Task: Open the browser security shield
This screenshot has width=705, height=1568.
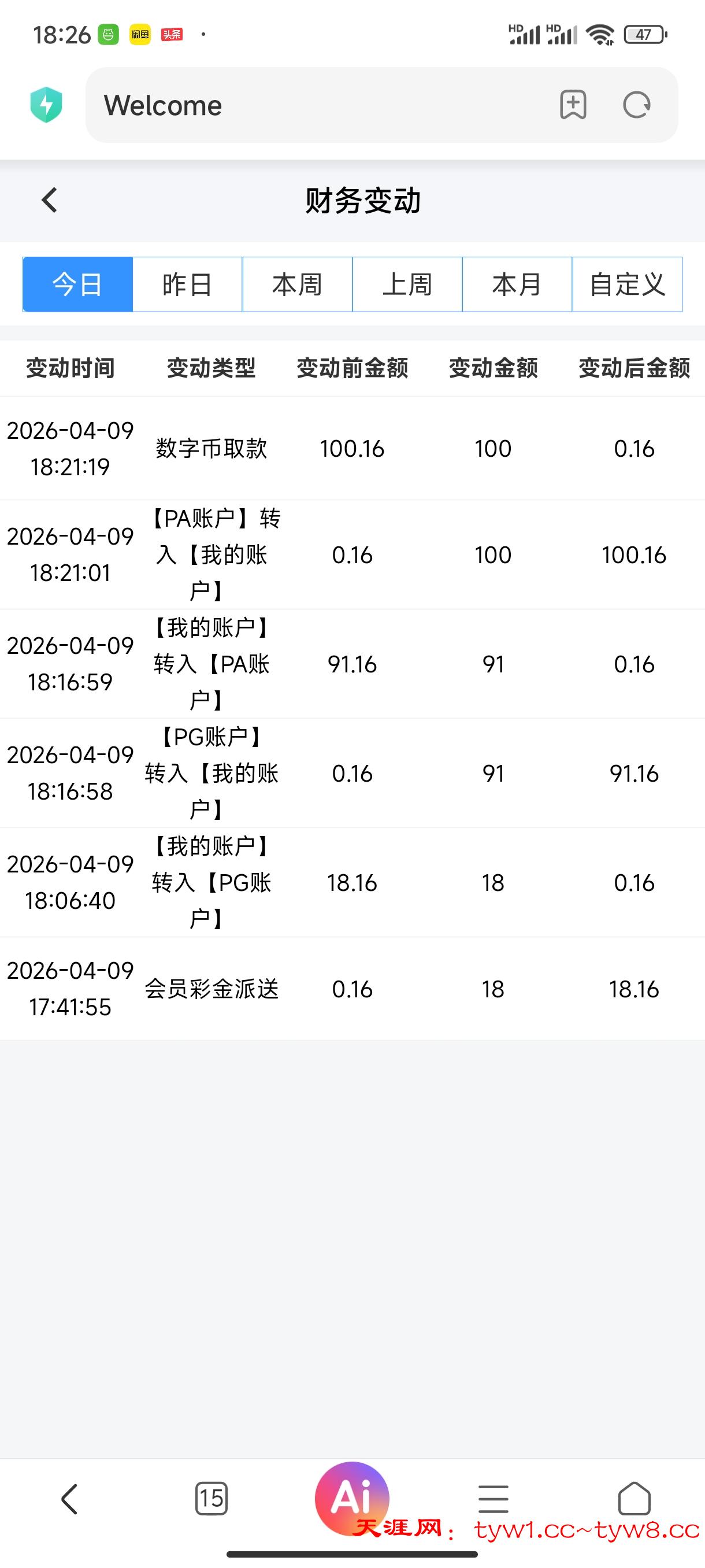Action: pos(46,105)
